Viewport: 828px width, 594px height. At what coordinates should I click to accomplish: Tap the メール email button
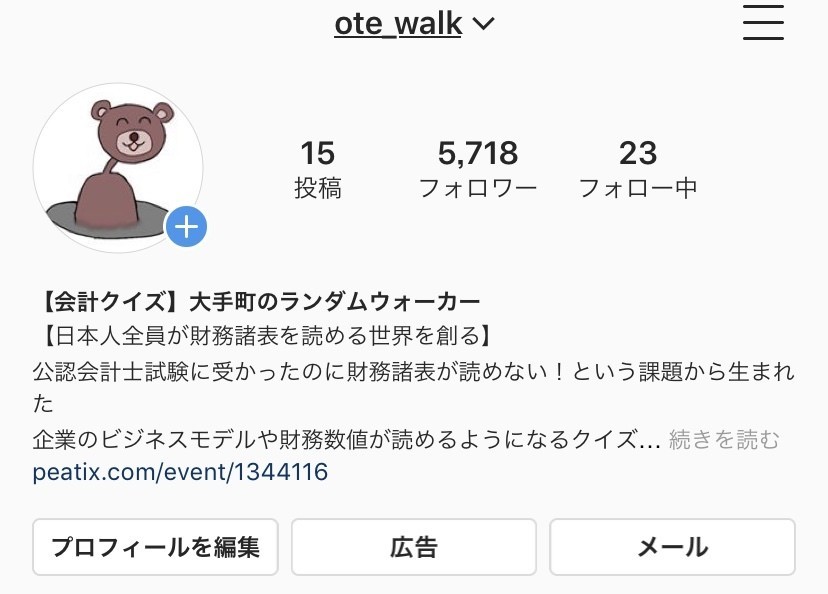coord(672,547)
